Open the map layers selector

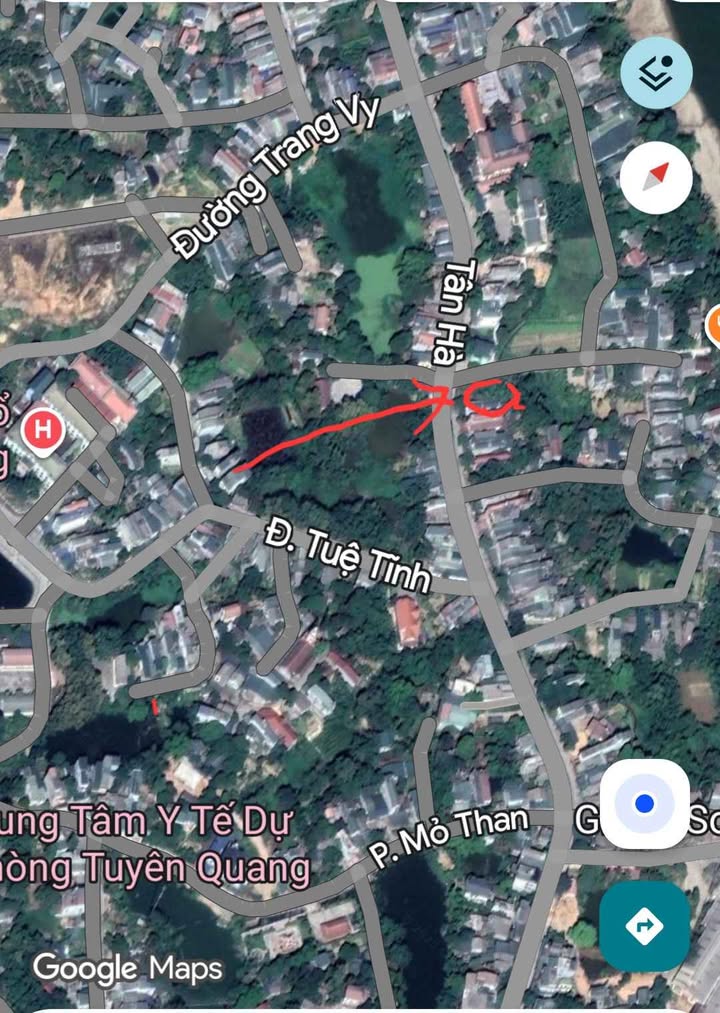pos(656,73)
